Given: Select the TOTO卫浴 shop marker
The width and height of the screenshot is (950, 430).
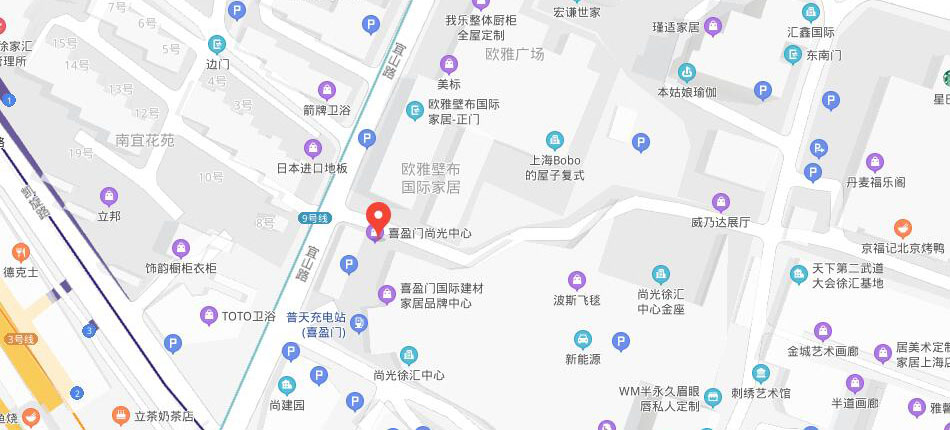Looking at the screenshot, I should [208, 316].
